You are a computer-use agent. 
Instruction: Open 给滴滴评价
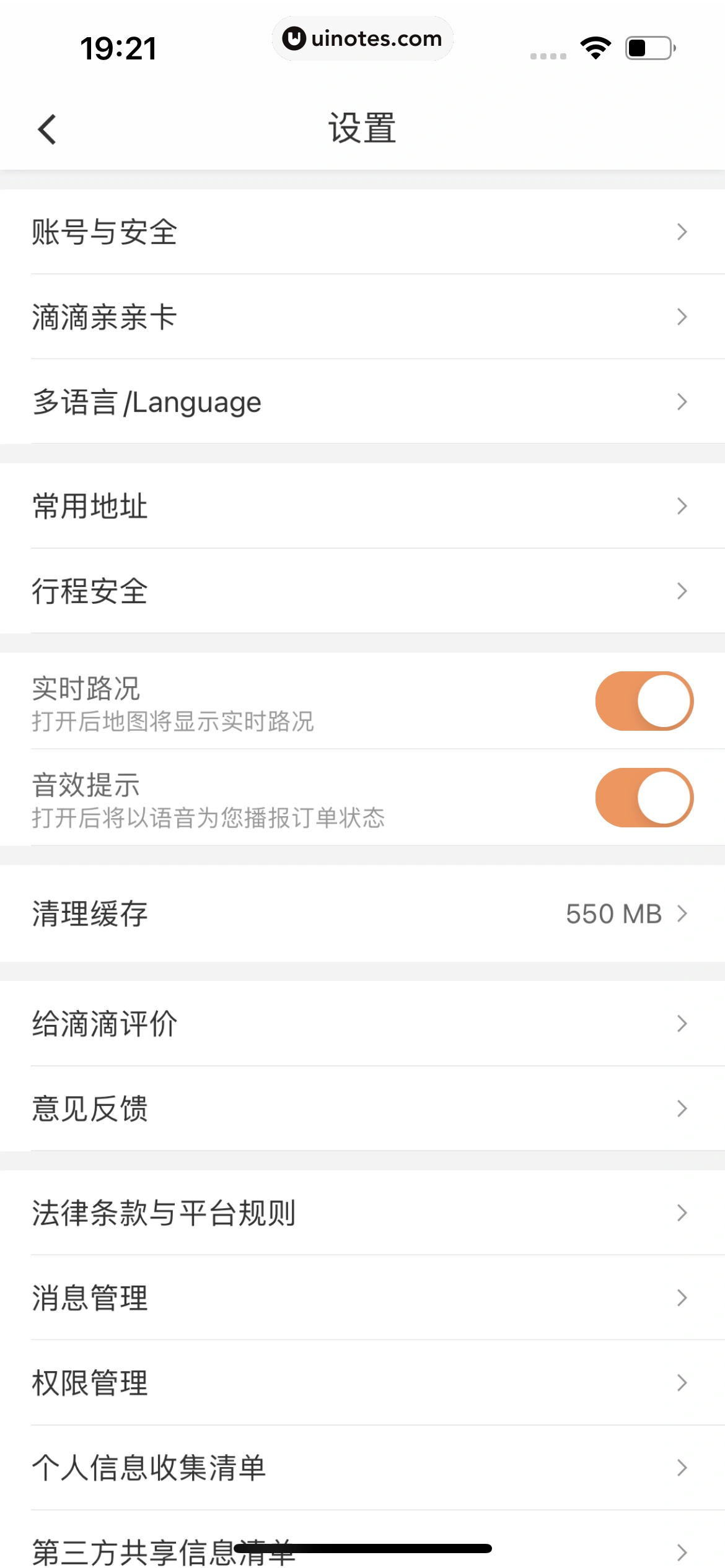pyautogui.click(x=362, y=1024)
